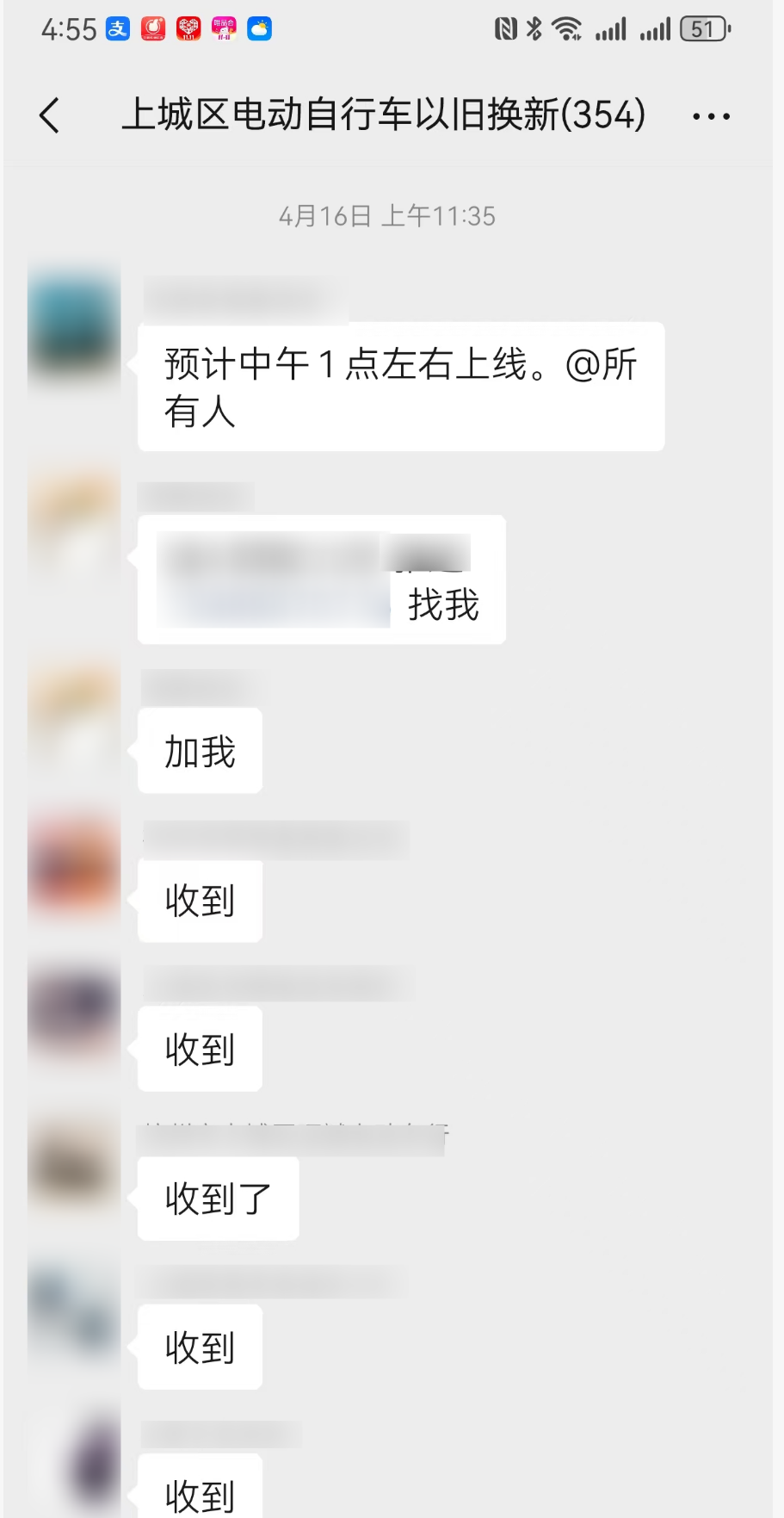
Task: Go back from the group chat
Action: (x=50, y=115)
